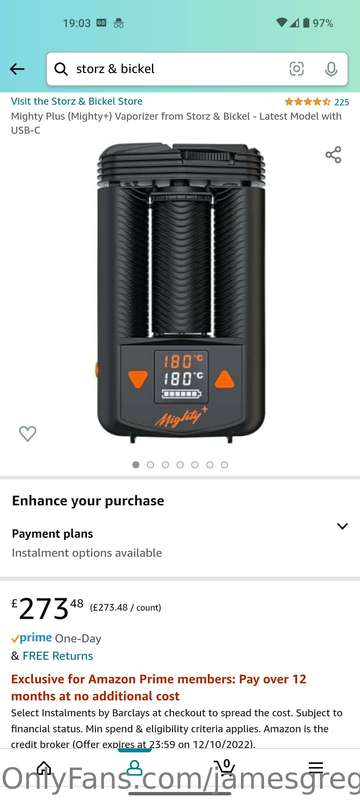
Task: Open the hamburger menu tab
Action: 316,767
